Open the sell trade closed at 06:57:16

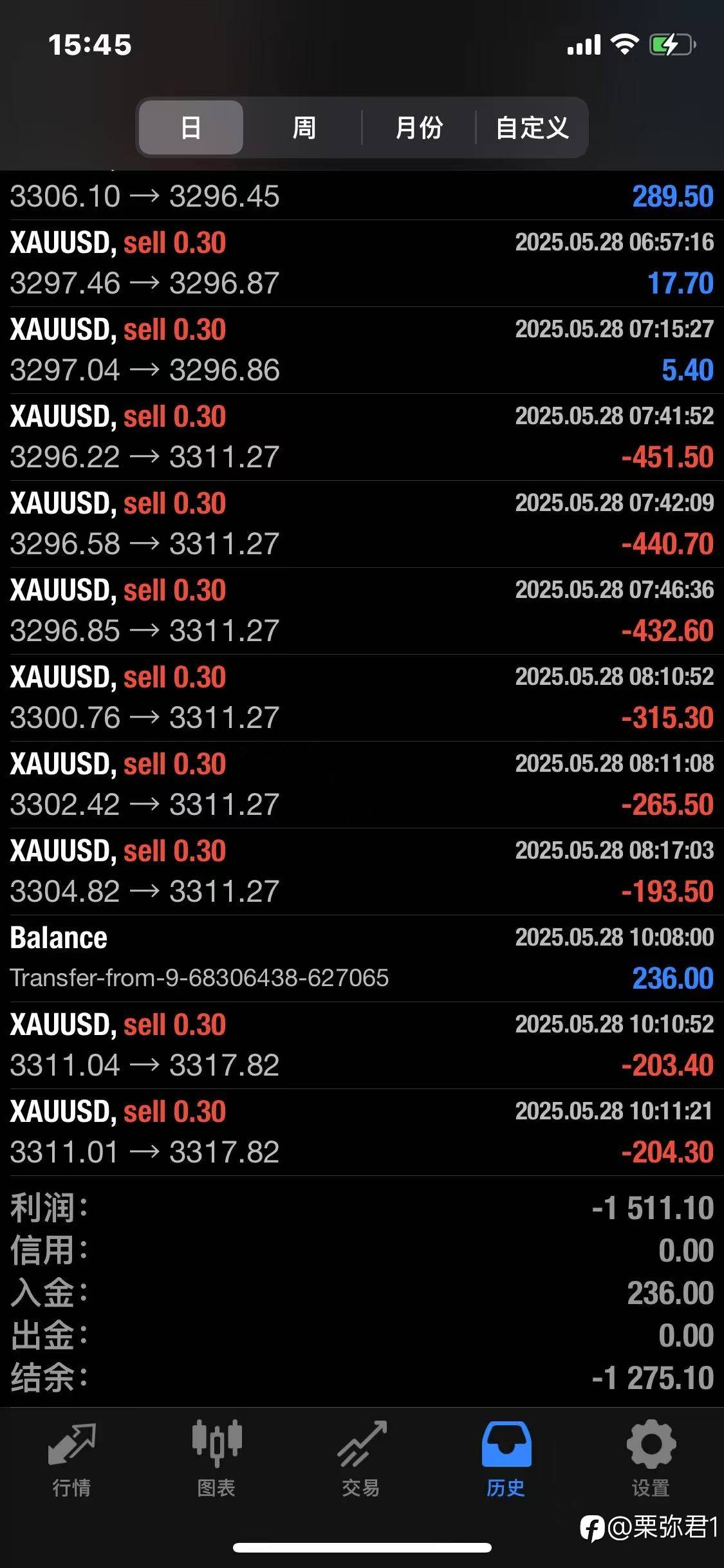[362, 263]
